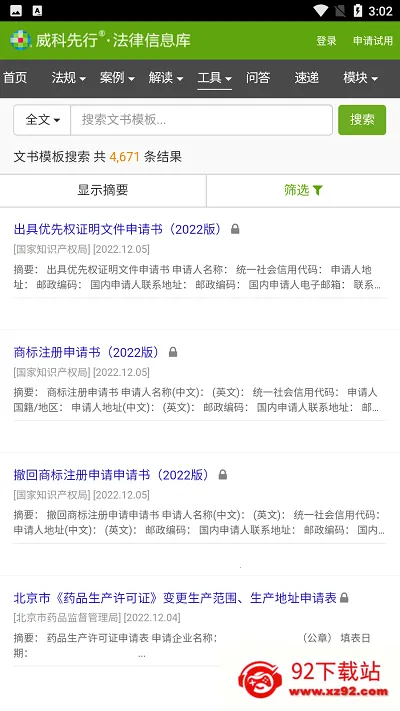Open the 申请试用 trial application link
The image size is (400, 711).
pyautogui.click(x=373, y=41)
